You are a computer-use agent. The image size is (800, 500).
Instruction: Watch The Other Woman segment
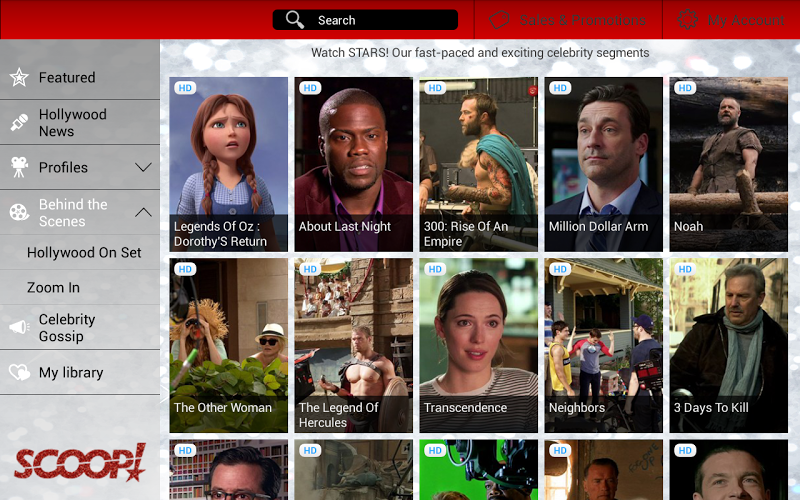tap(229, 345)
